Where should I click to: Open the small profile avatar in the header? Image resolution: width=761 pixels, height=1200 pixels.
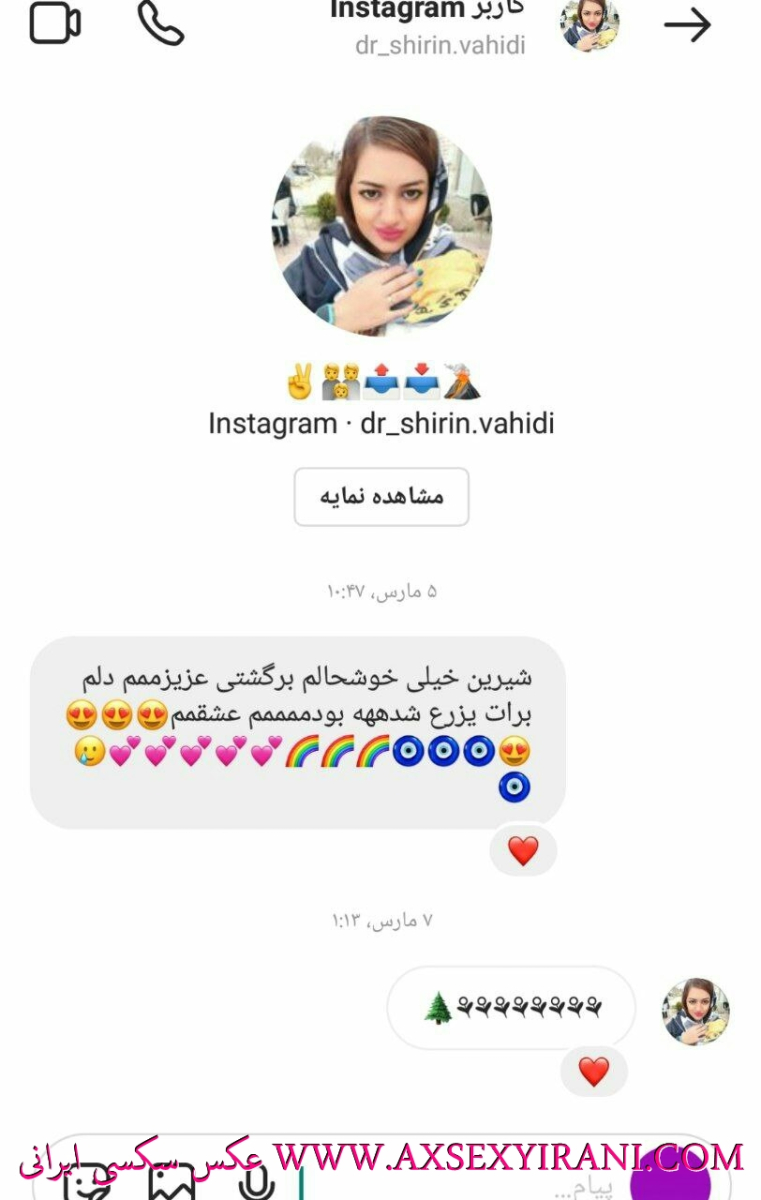pyautogui.click(x=589, y=24)
